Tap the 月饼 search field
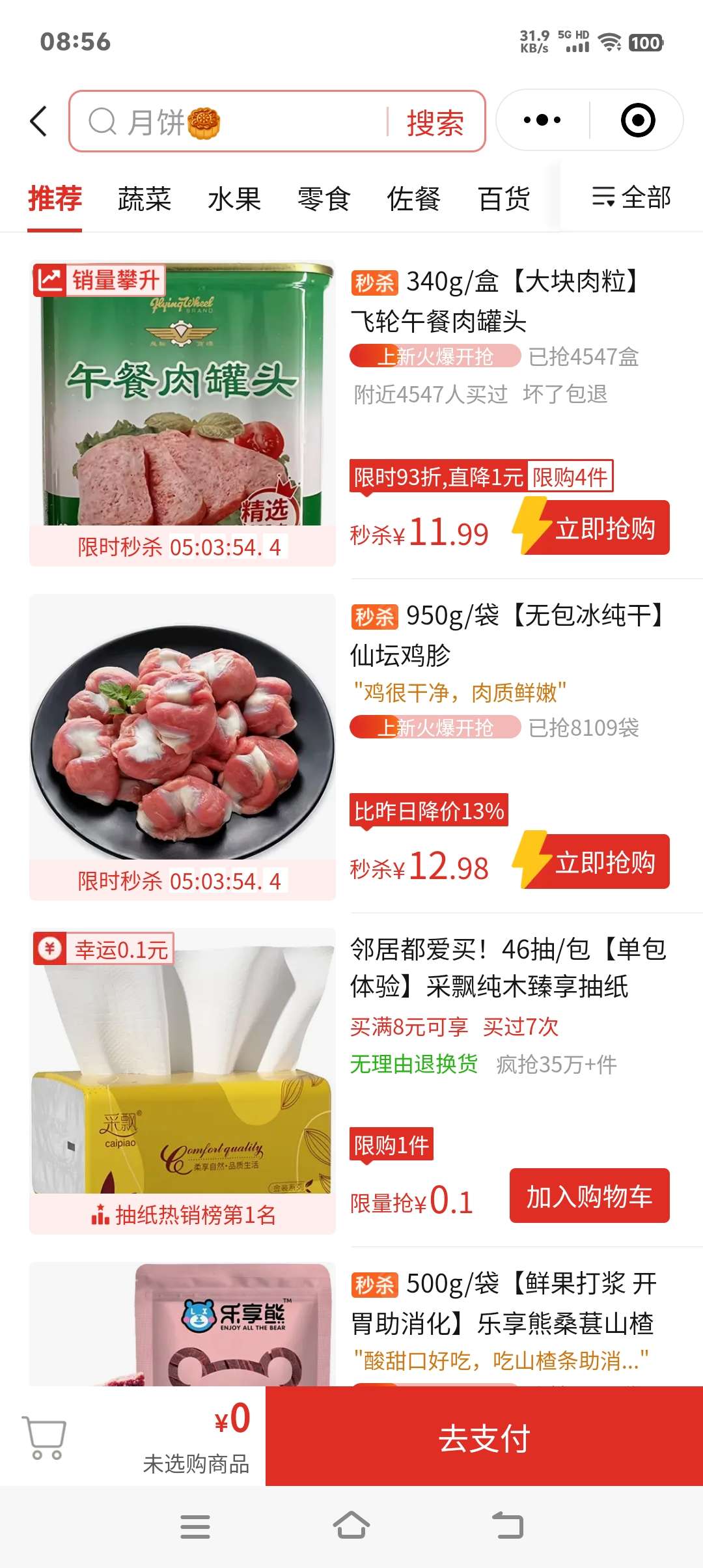 [x=234, y=122]
